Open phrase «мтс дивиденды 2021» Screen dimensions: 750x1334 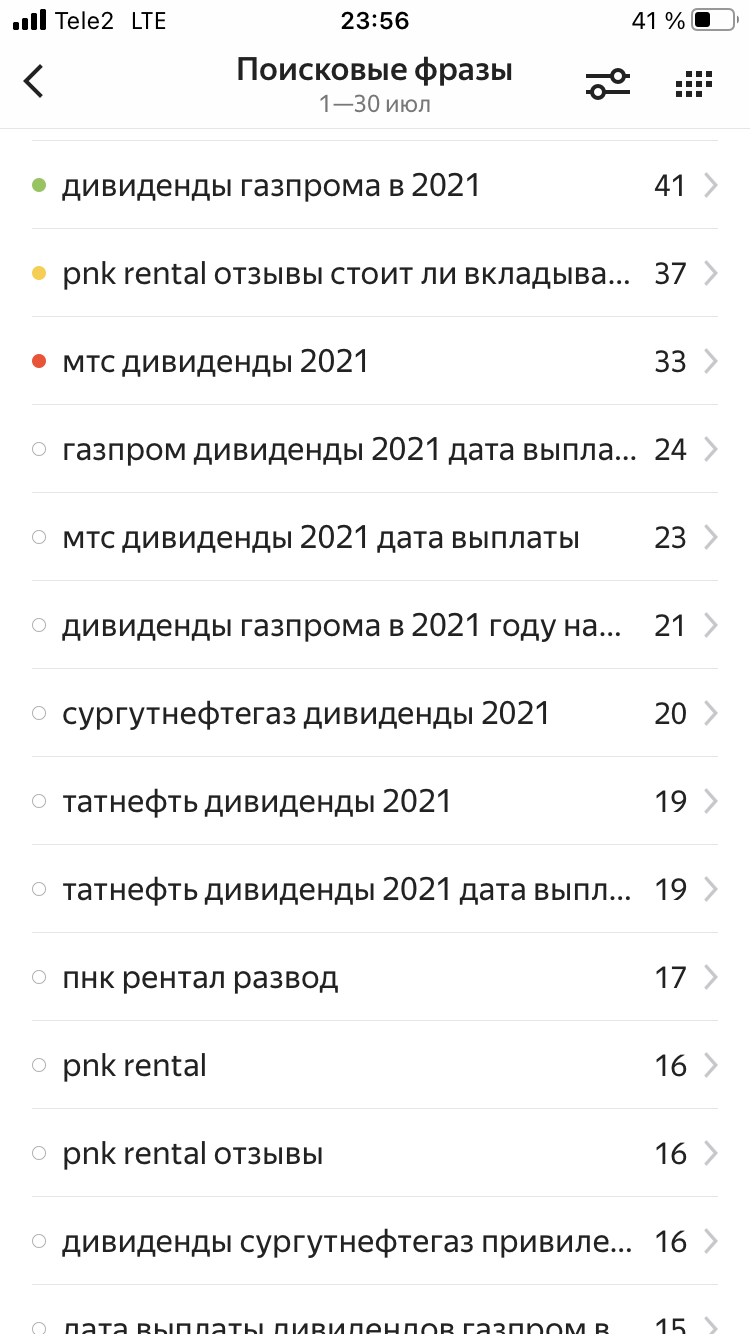click(374, 361)
